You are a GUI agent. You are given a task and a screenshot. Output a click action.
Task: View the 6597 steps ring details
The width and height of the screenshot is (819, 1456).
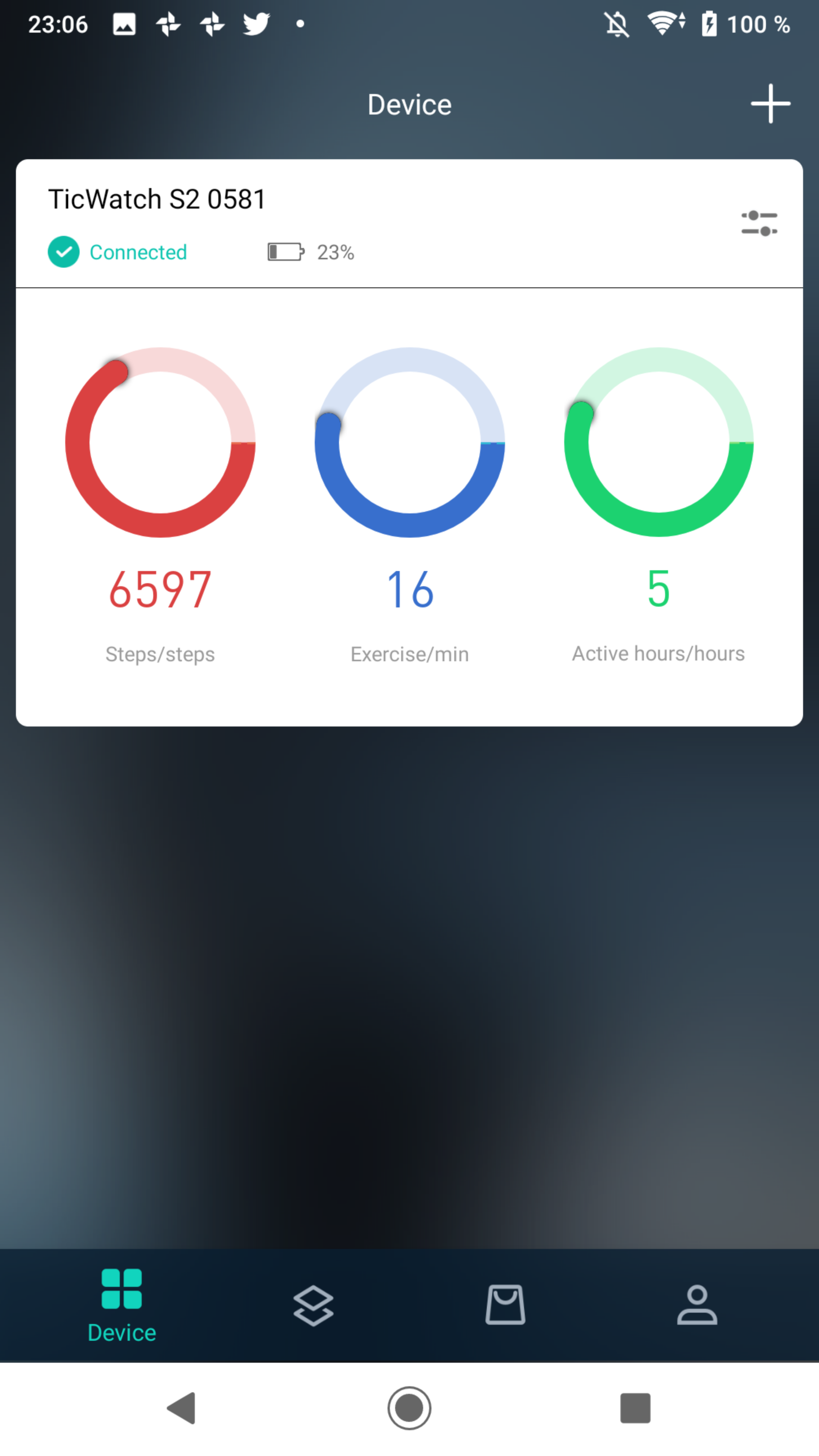click(x=160, y=442)
